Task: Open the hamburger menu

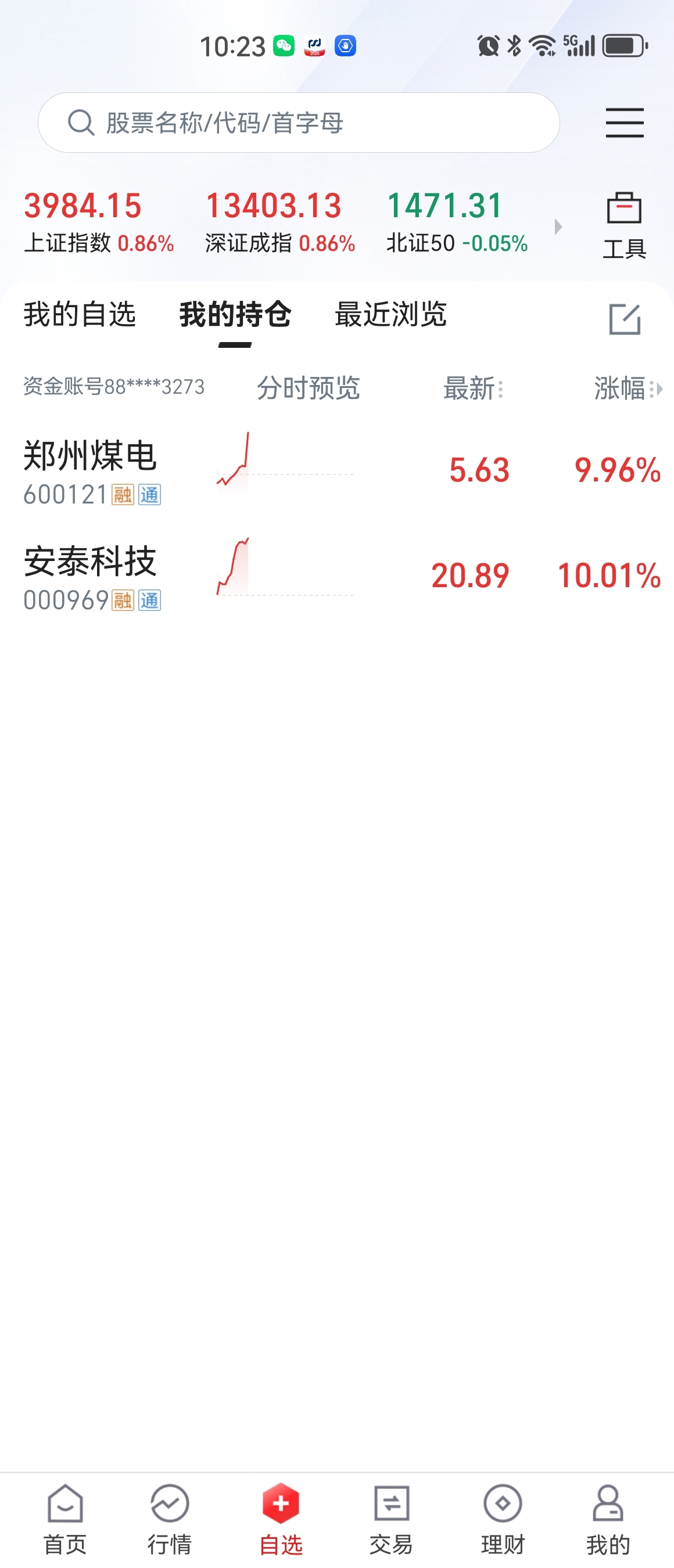Action: point(624,123)
